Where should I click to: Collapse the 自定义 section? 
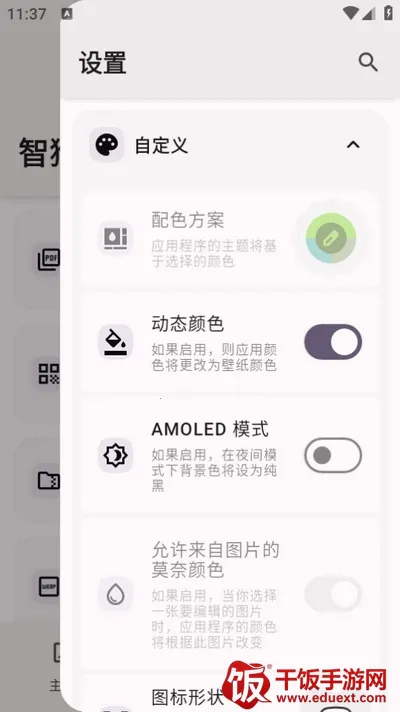click(x=353, y=145)
